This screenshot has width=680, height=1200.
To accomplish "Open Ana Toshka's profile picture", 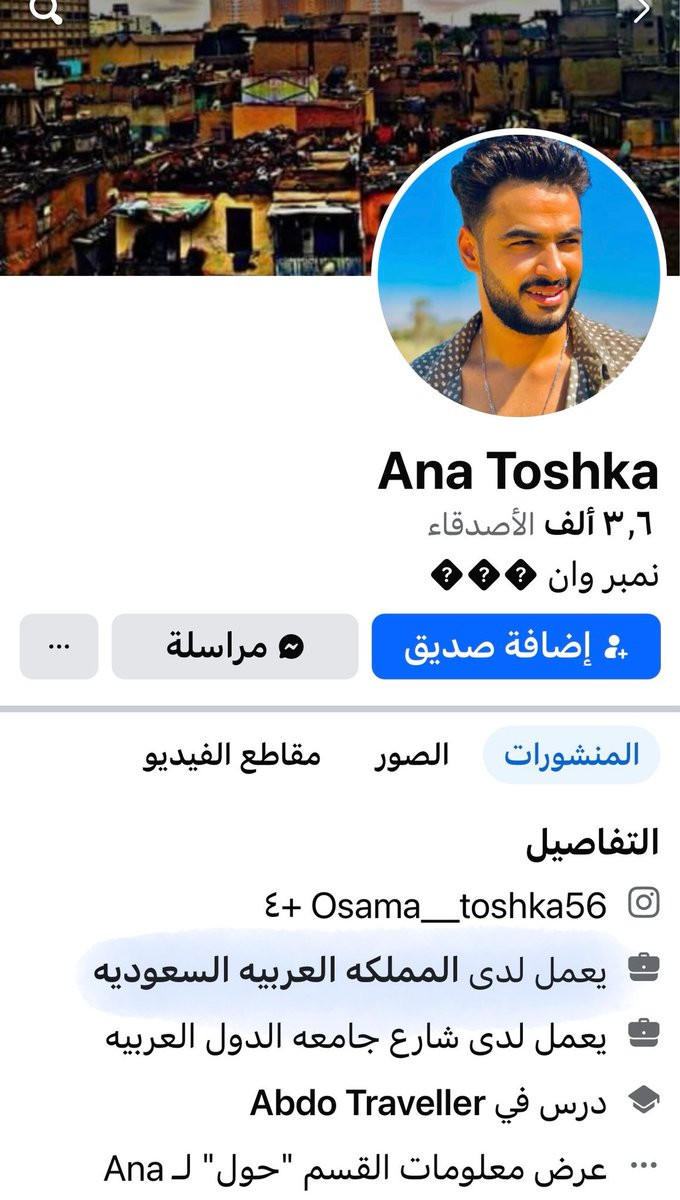I will tap(520, 273).
